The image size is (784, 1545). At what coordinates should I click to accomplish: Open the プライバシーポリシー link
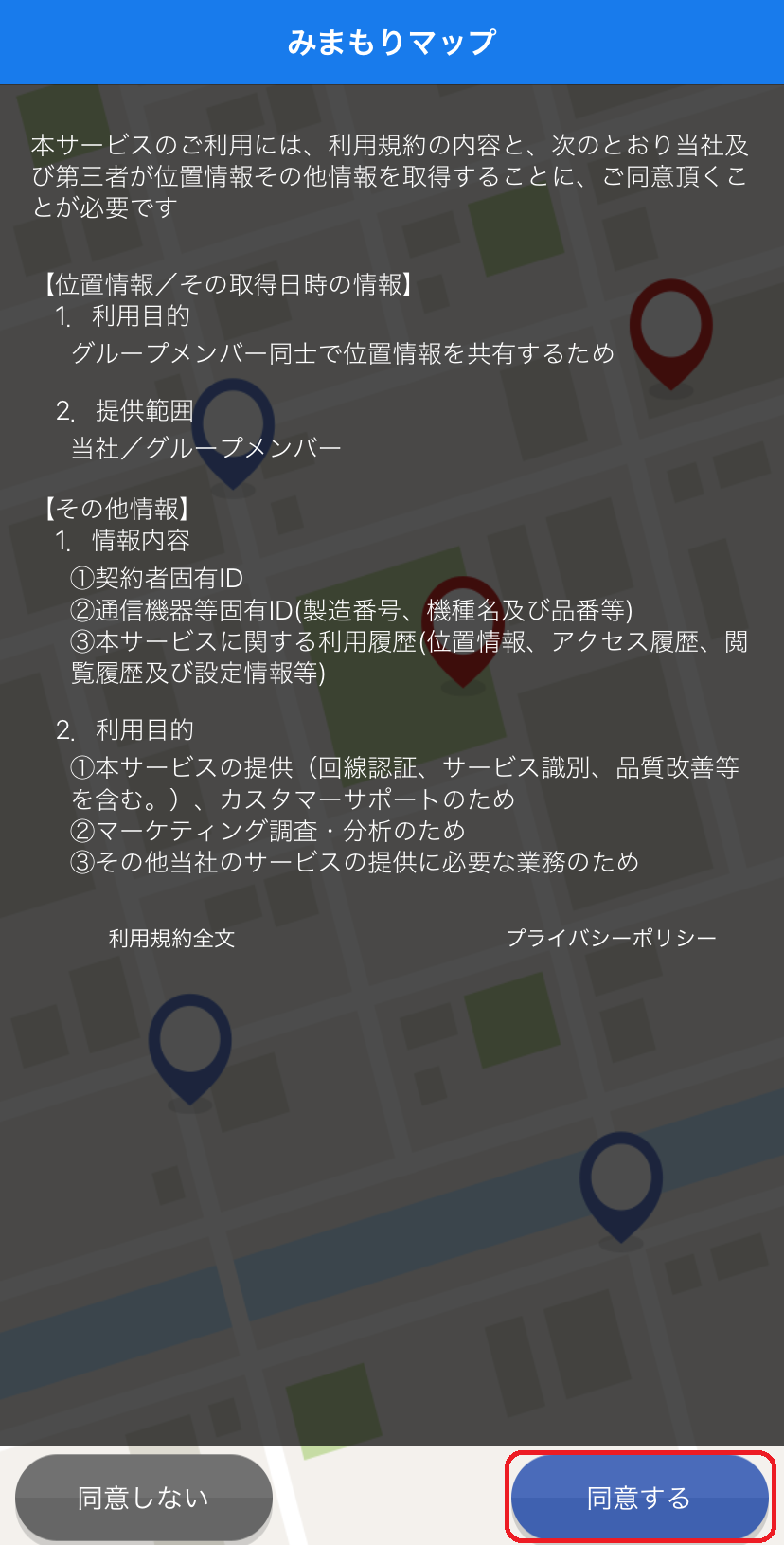point(611,938)
